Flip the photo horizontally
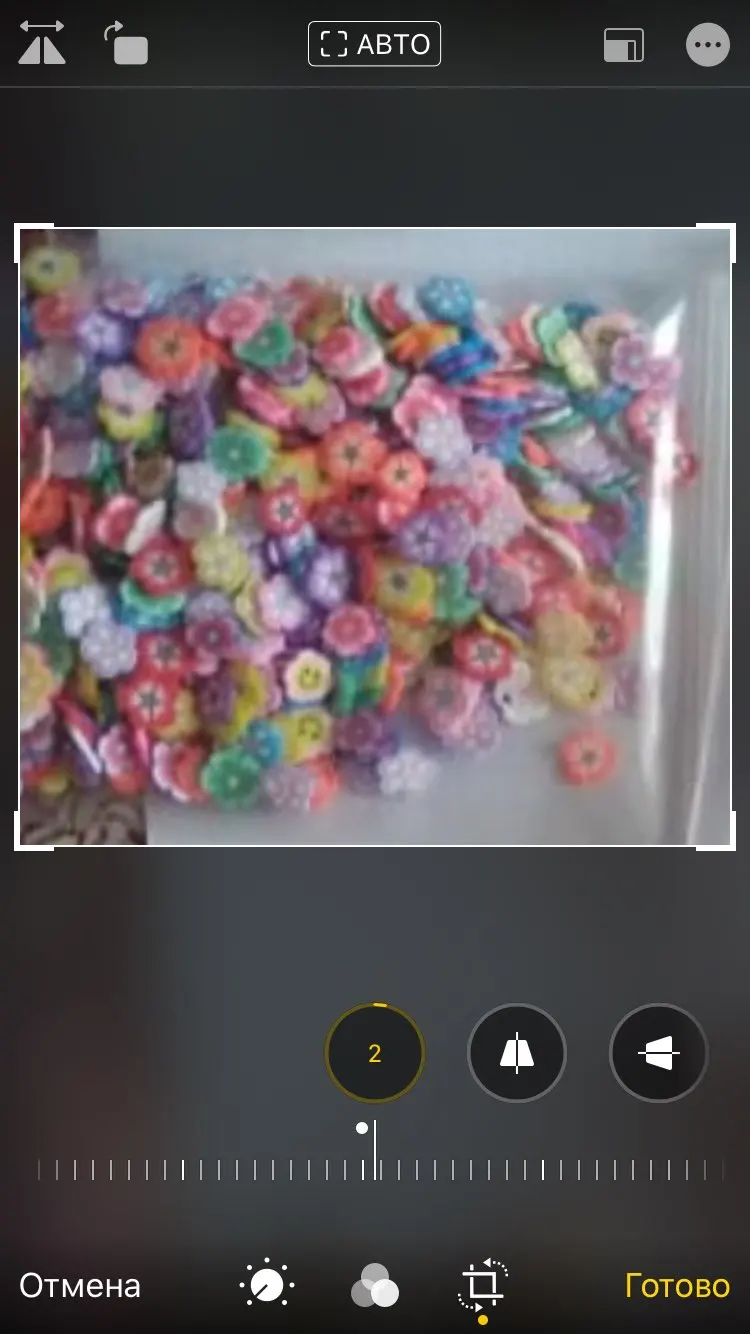Viewport: 750px width, 1334px height. coord(42,45)
